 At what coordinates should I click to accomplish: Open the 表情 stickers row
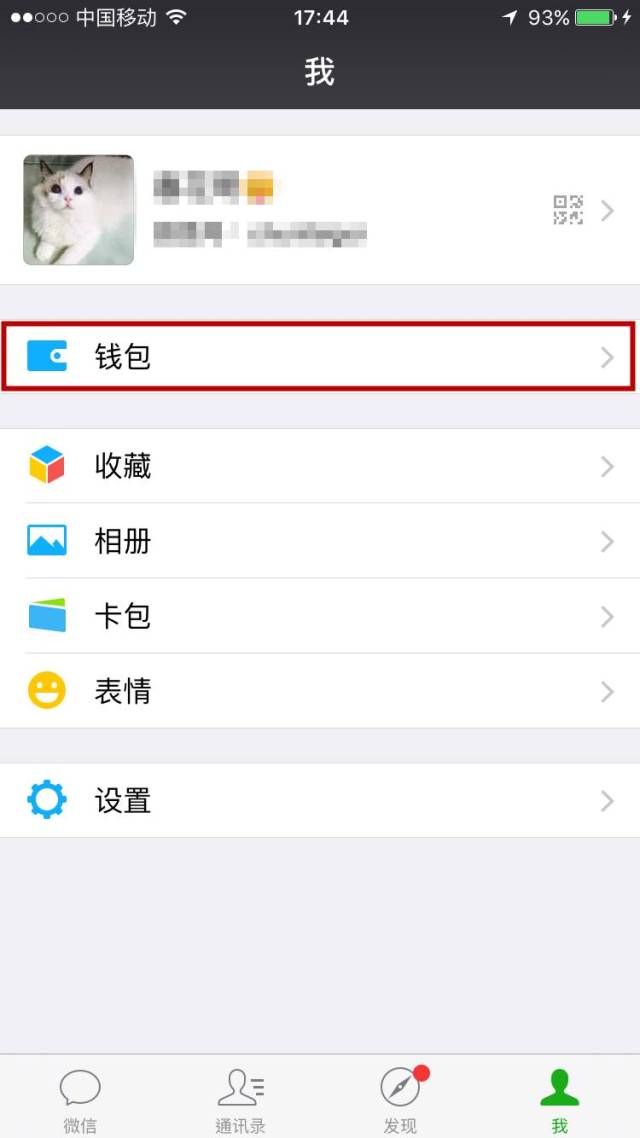click(x=320, y=691)
